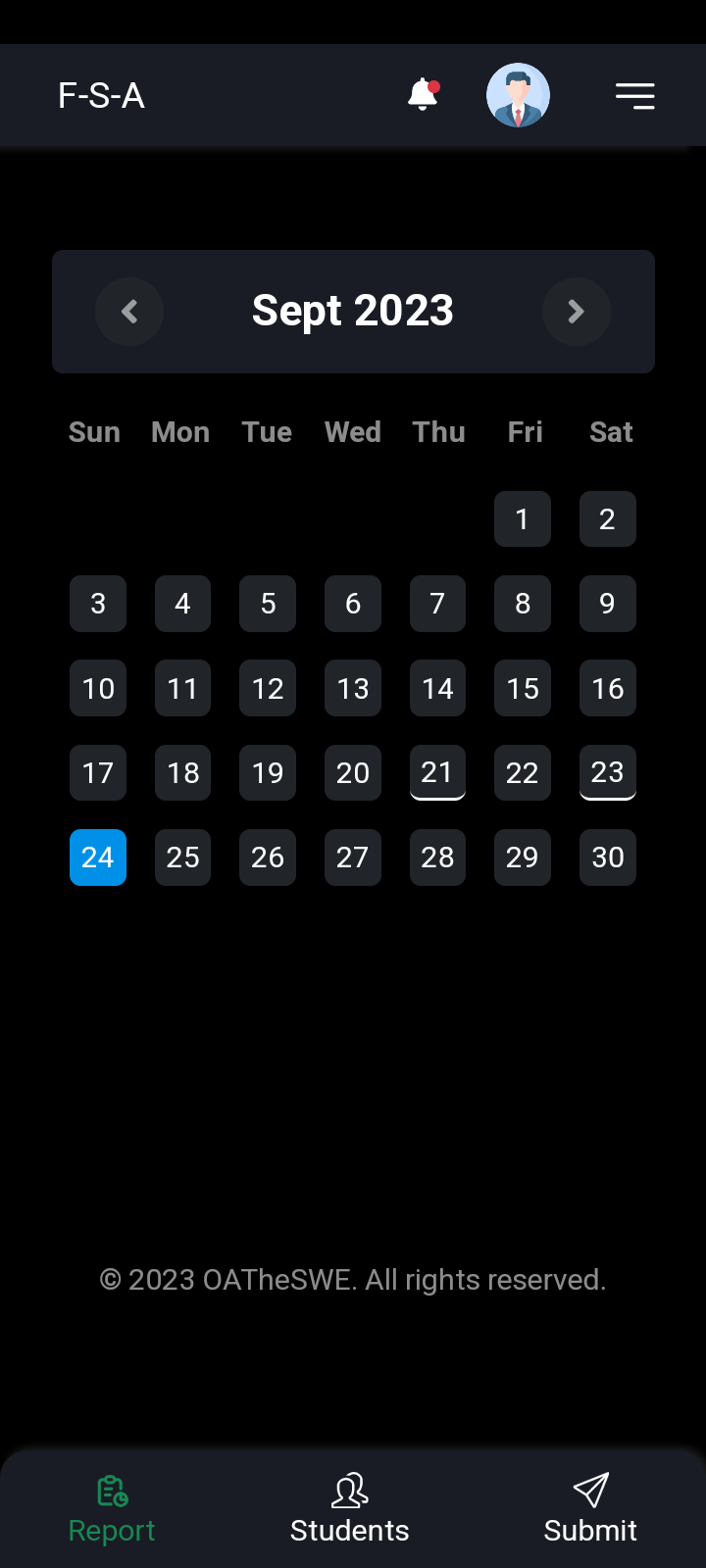The image size is (706, 1568).
Task: Open the Submit tab
Action: tap(590, 1509)
